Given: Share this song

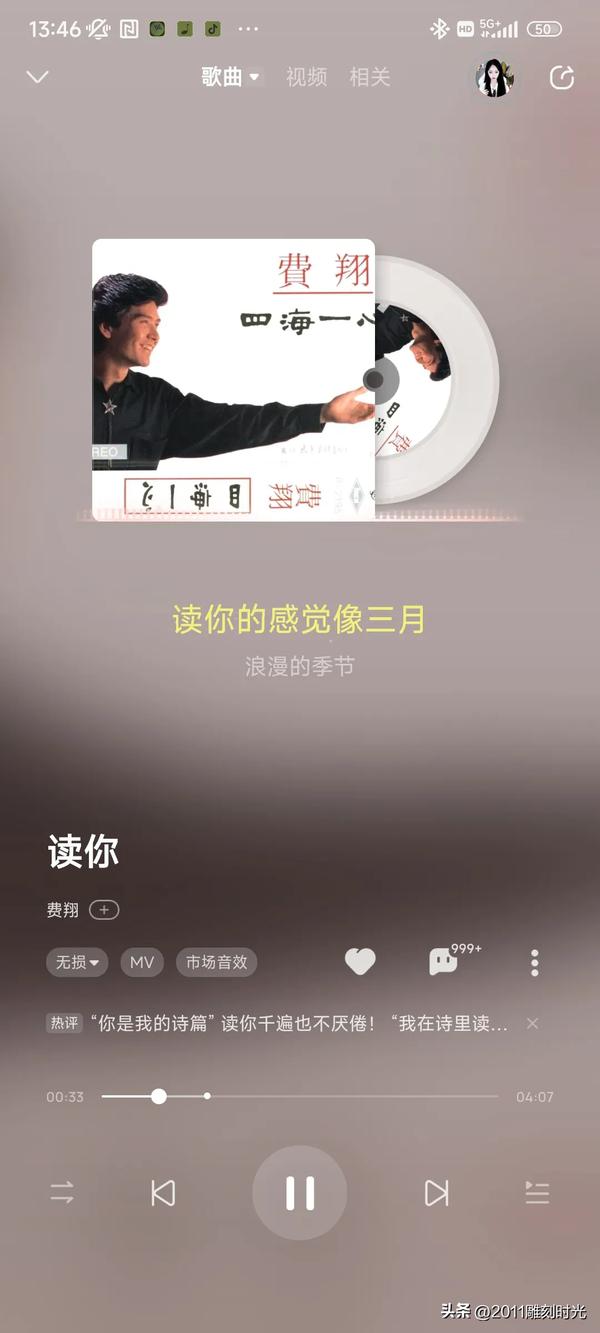Looking at the screenshot, I should (x=562, y=77).
